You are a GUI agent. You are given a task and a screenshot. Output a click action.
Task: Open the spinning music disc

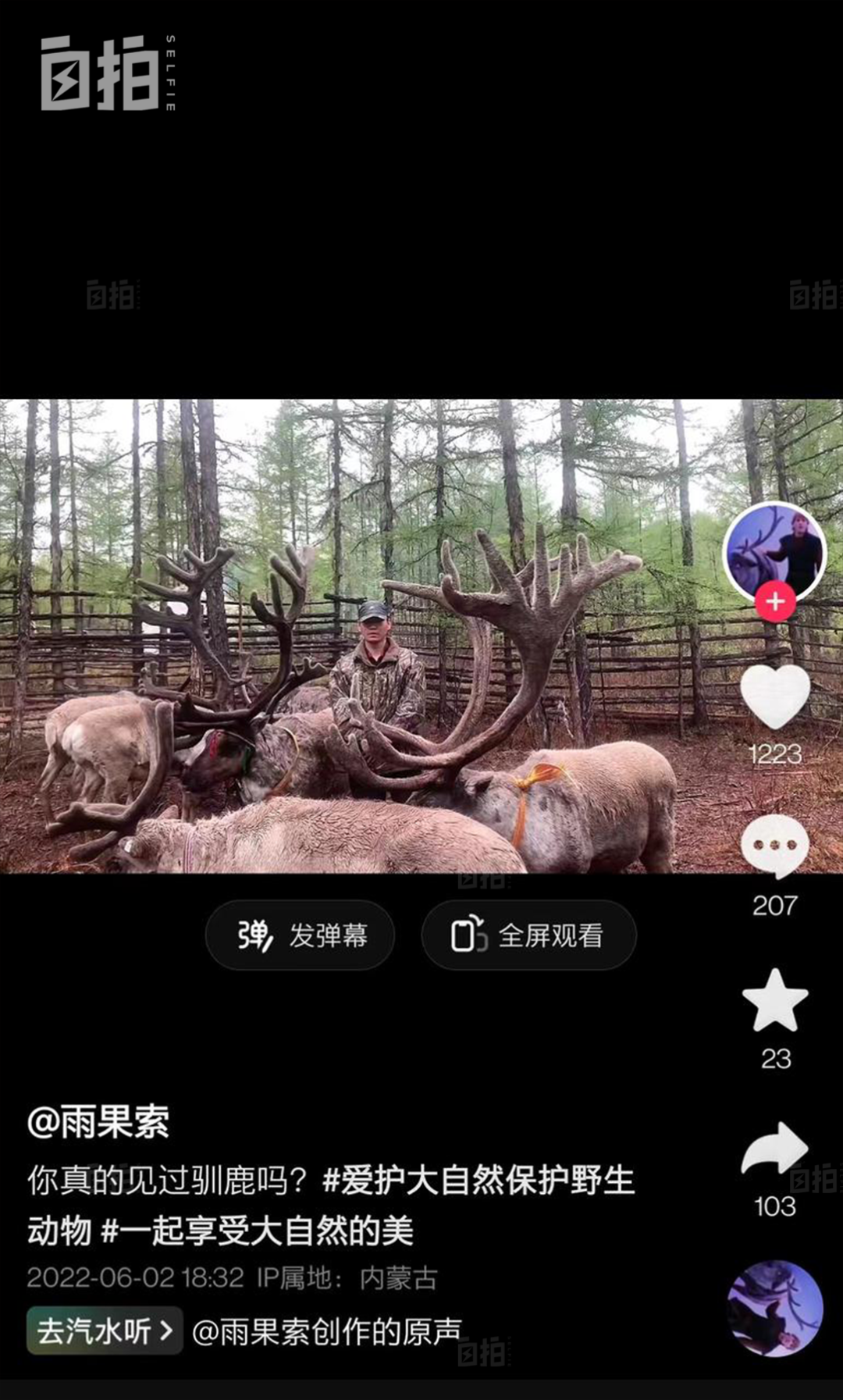[774, 1309]
